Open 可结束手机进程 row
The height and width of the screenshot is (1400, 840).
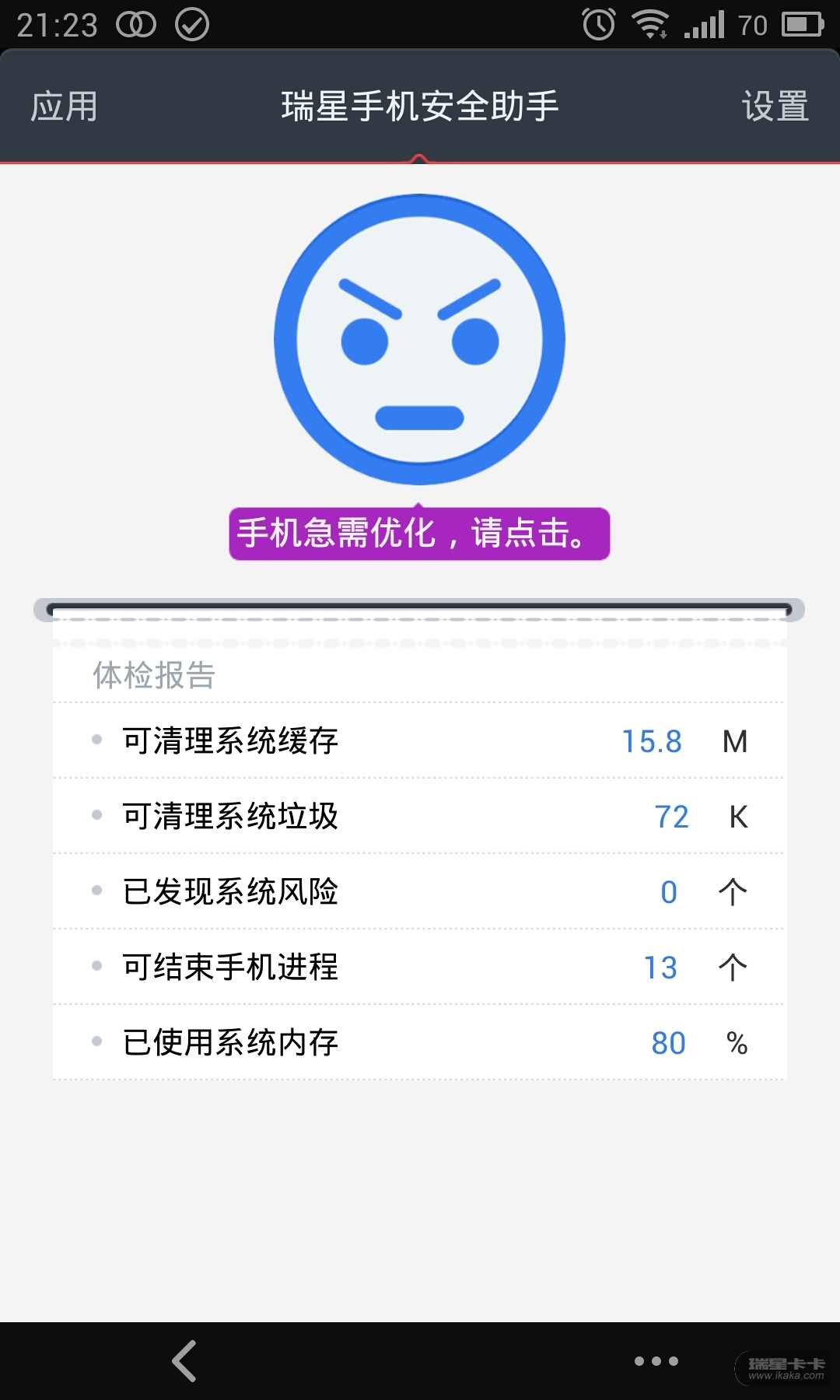[419, 967]
